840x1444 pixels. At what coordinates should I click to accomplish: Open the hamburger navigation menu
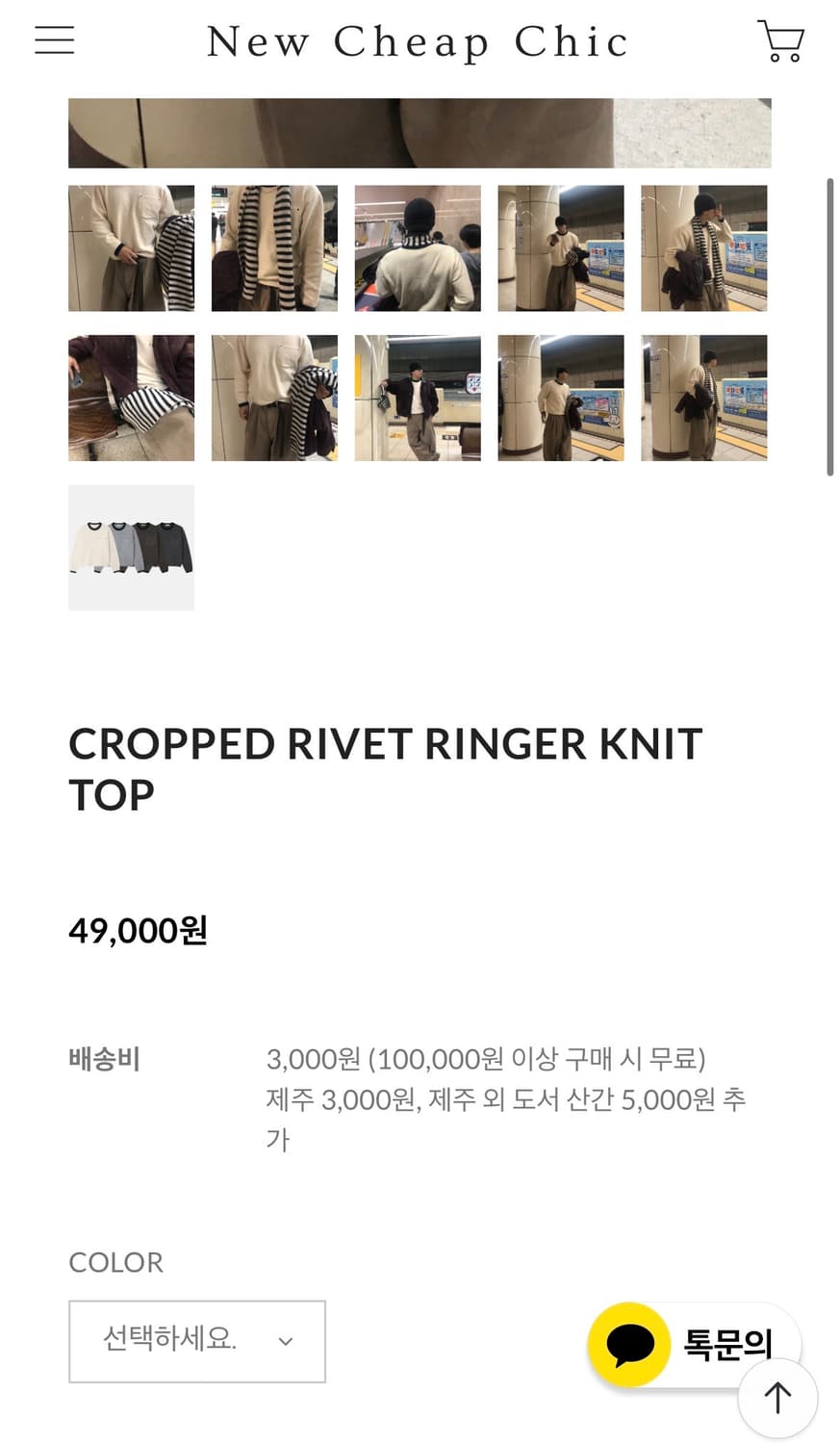pyautogui.click(x=53, y=40)
